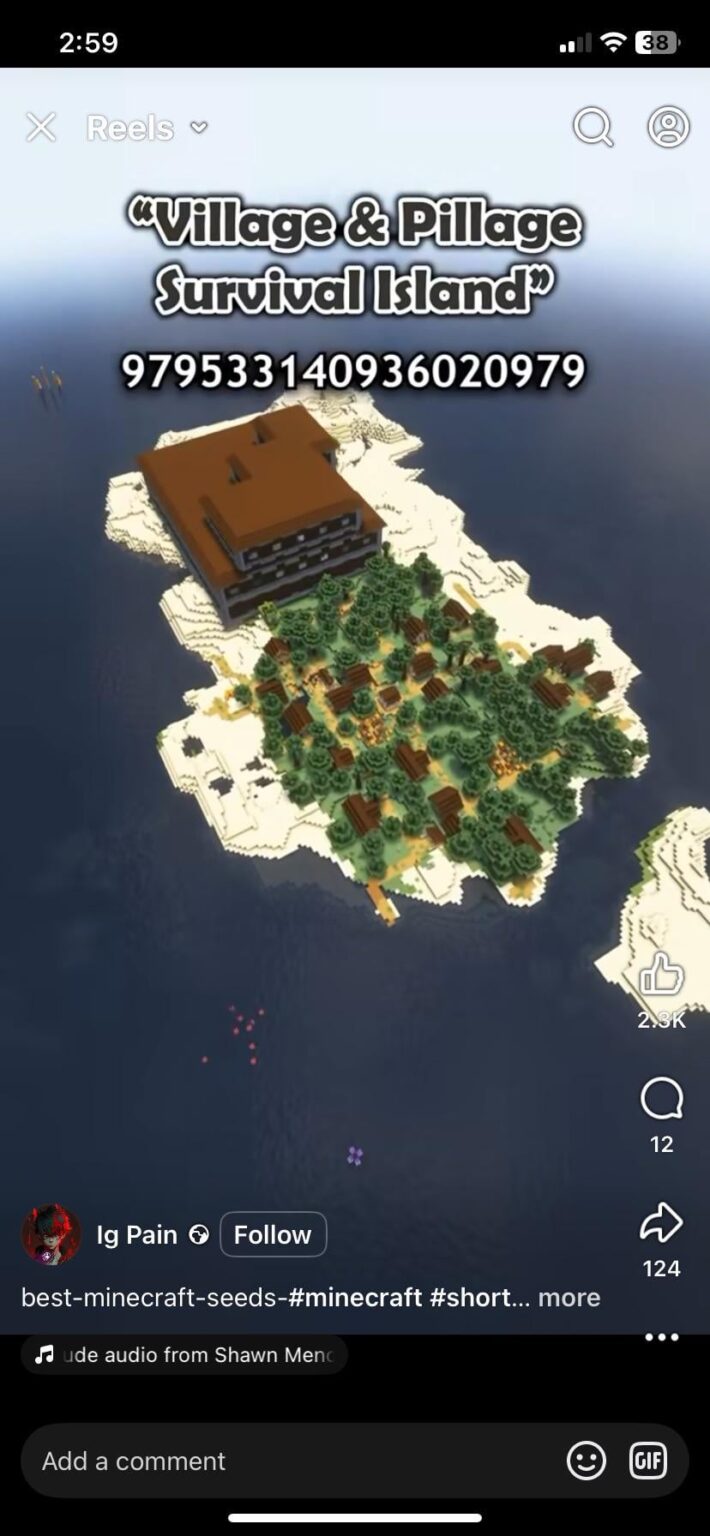Image resolution: width=710 pixels, height=1536 pixels.
Task: Open your profile icon
Action: click(x=668, y=127)
